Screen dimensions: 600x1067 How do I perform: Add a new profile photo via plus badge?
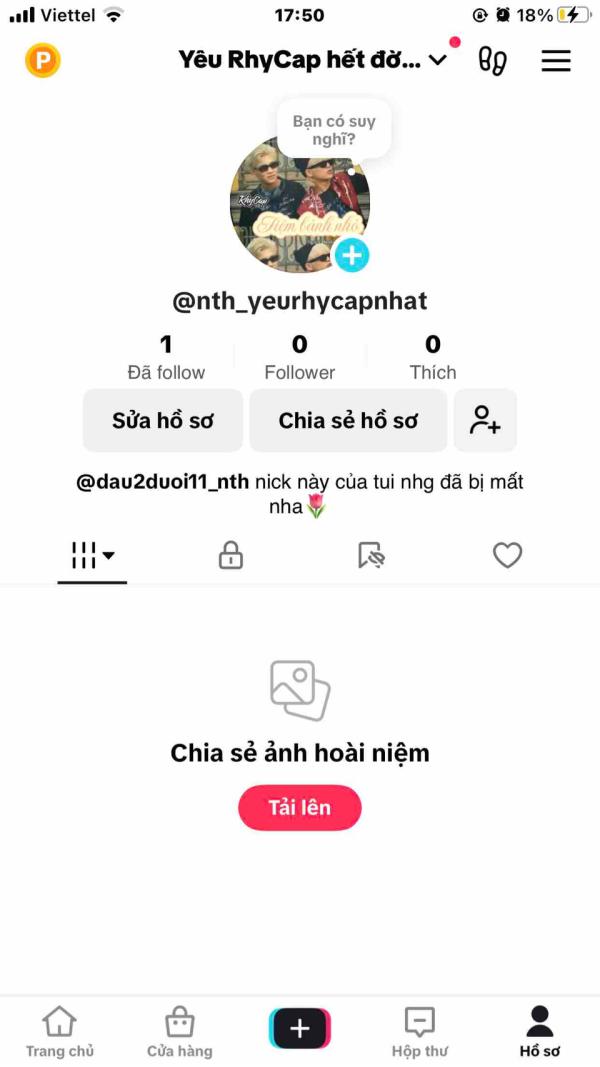351,255
